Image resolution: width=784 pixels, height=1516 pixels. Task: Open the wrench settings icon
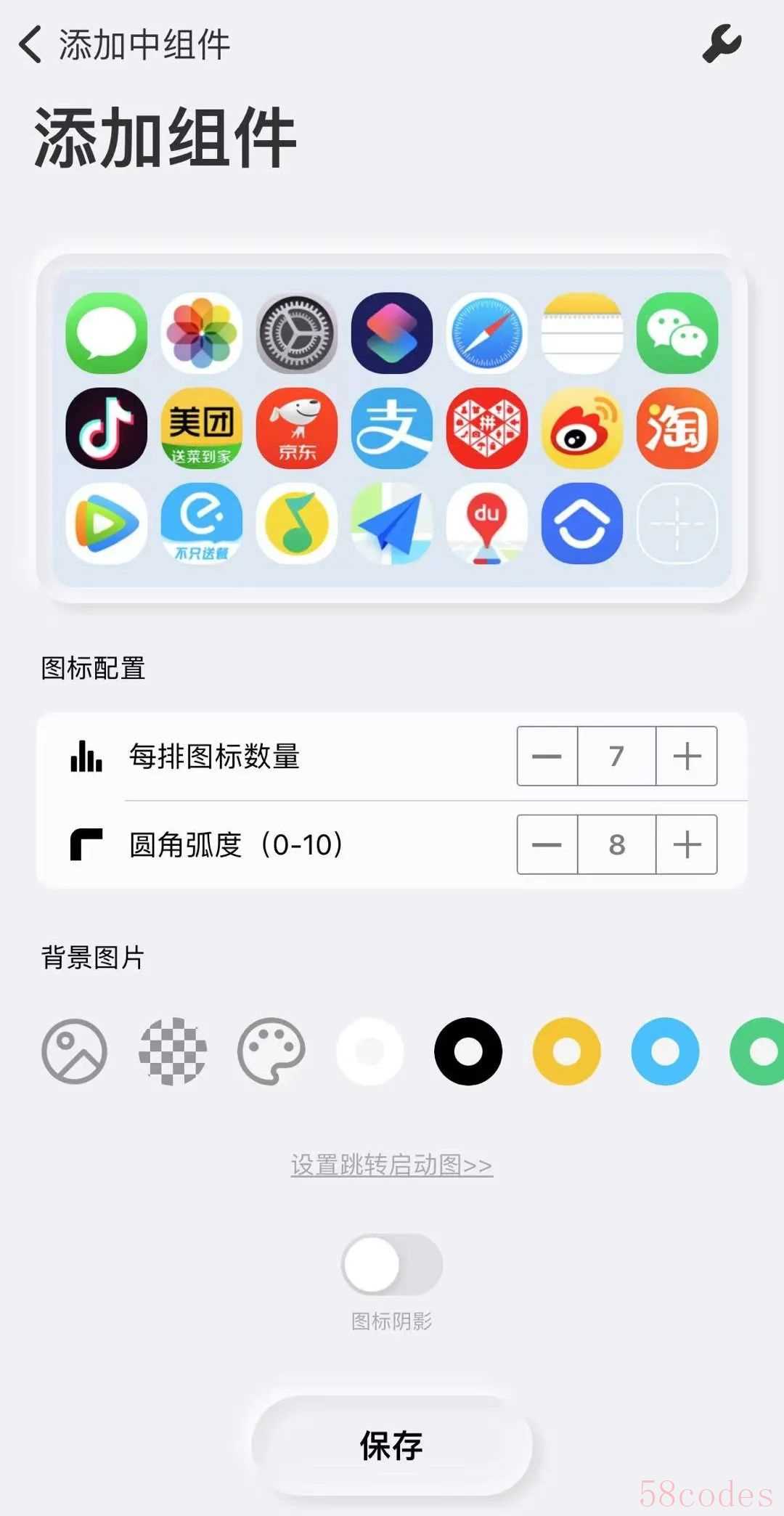[x=722, y=44]
